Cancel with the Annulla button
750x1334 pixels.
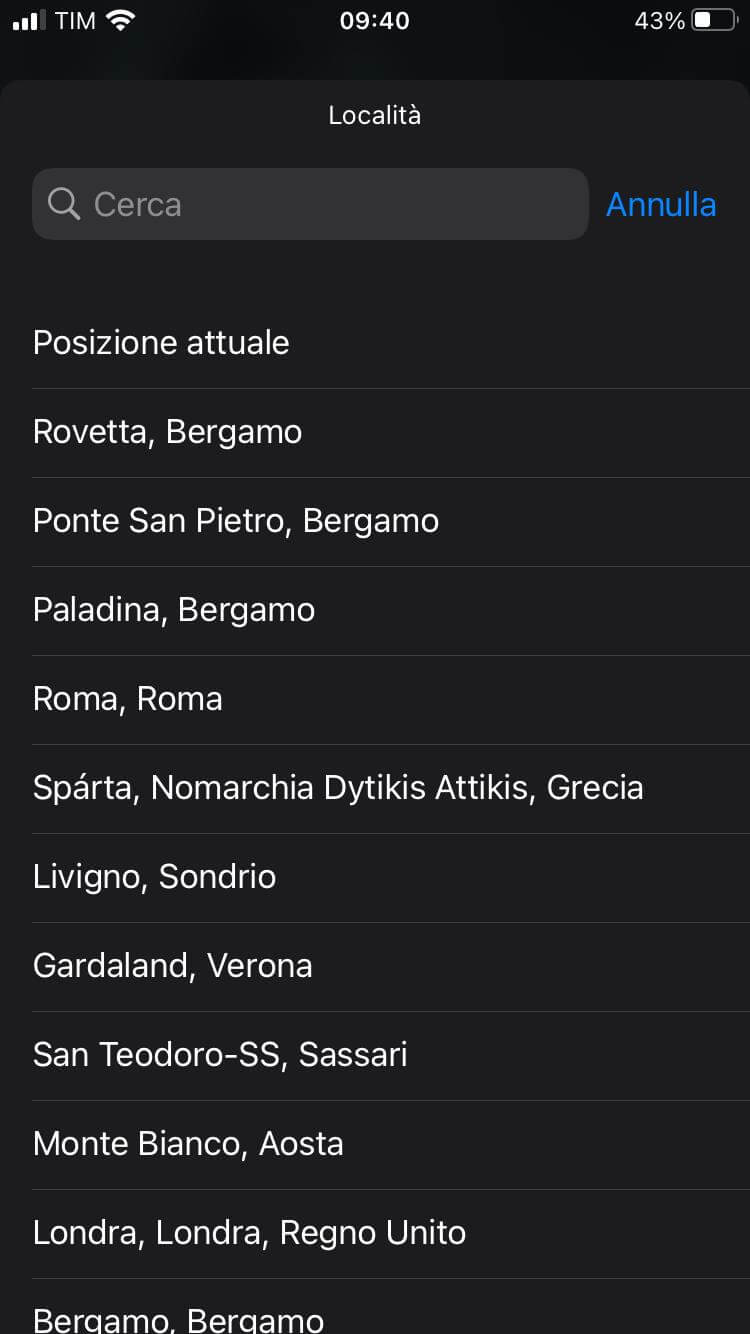click(x=661, y=204)
